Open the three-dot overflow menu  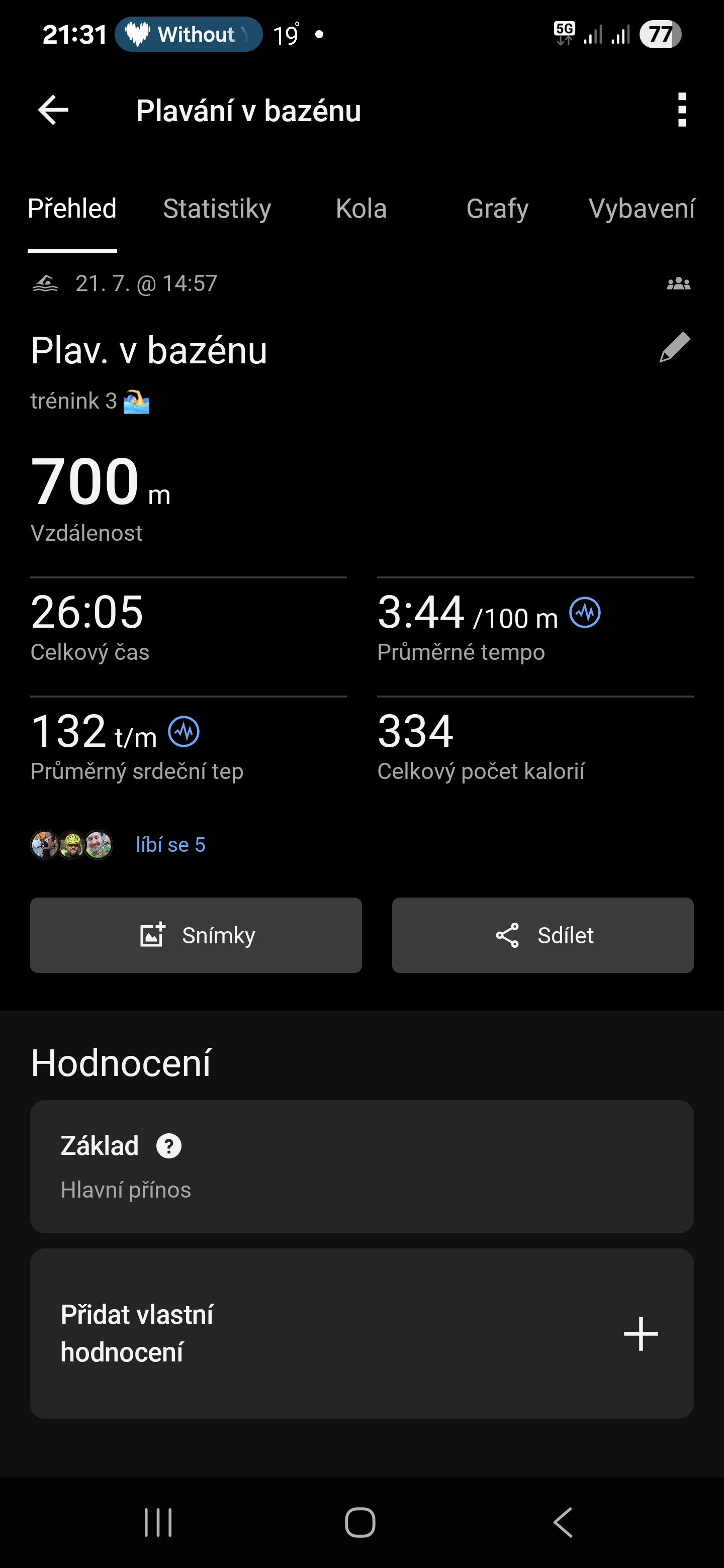click(681, 110)
